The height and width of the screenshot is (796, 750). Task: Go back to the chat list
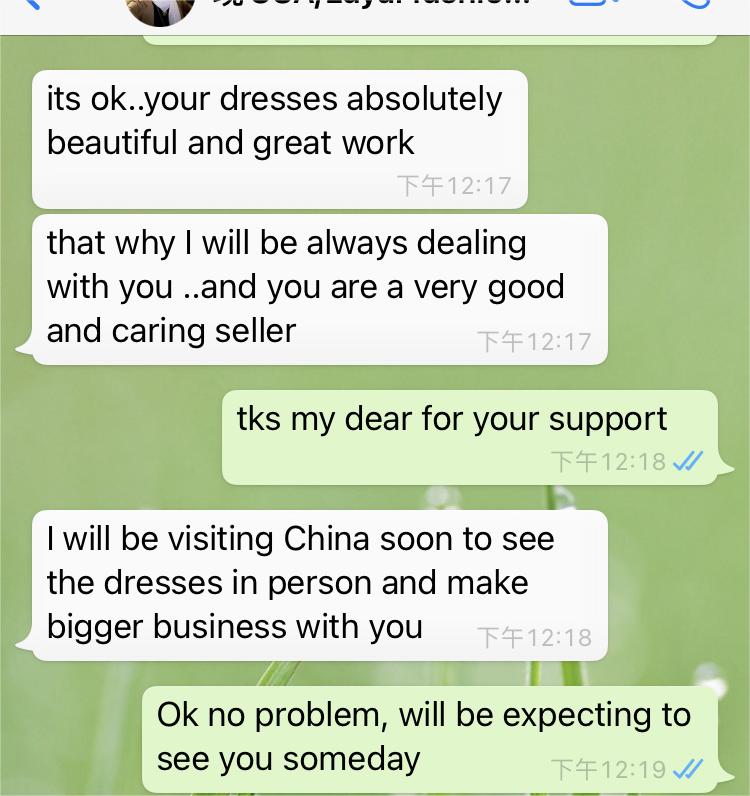32,5
